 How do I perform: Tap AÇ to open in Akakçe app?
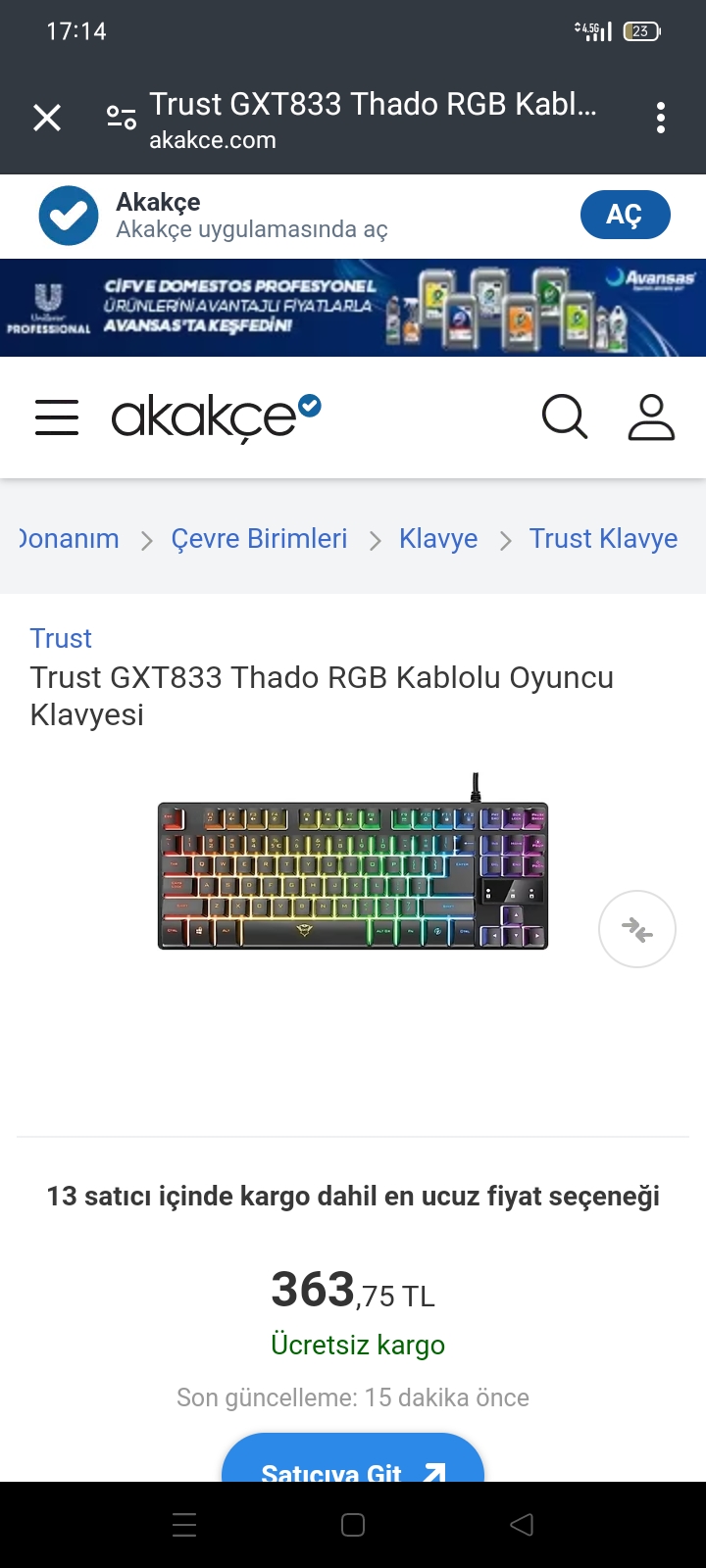pos(625,216)
